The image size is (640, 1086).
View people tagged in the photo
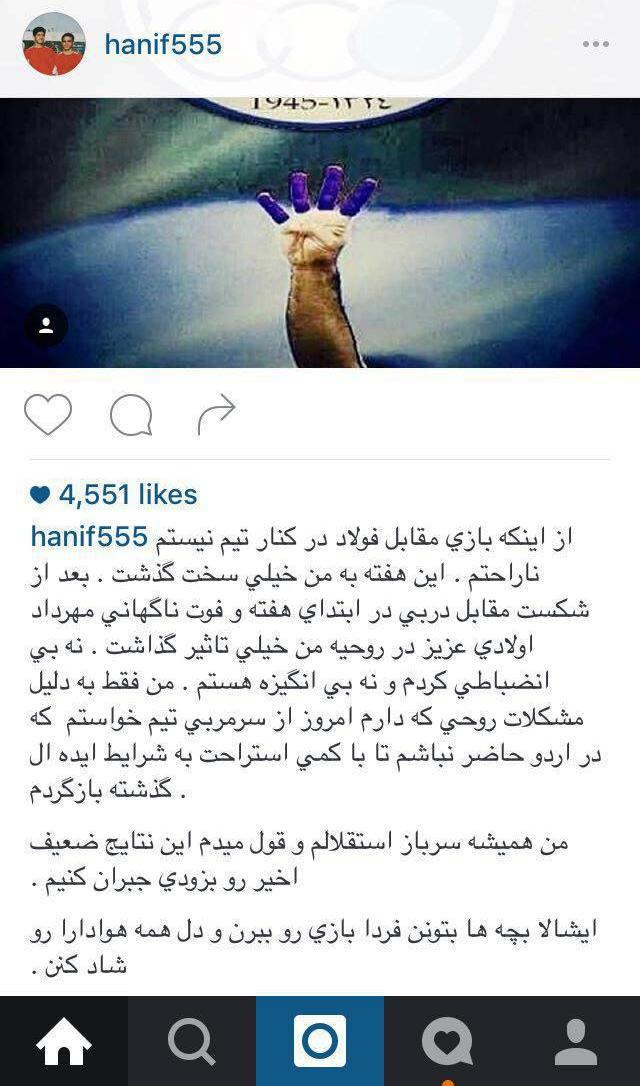[x=46, y=326]
